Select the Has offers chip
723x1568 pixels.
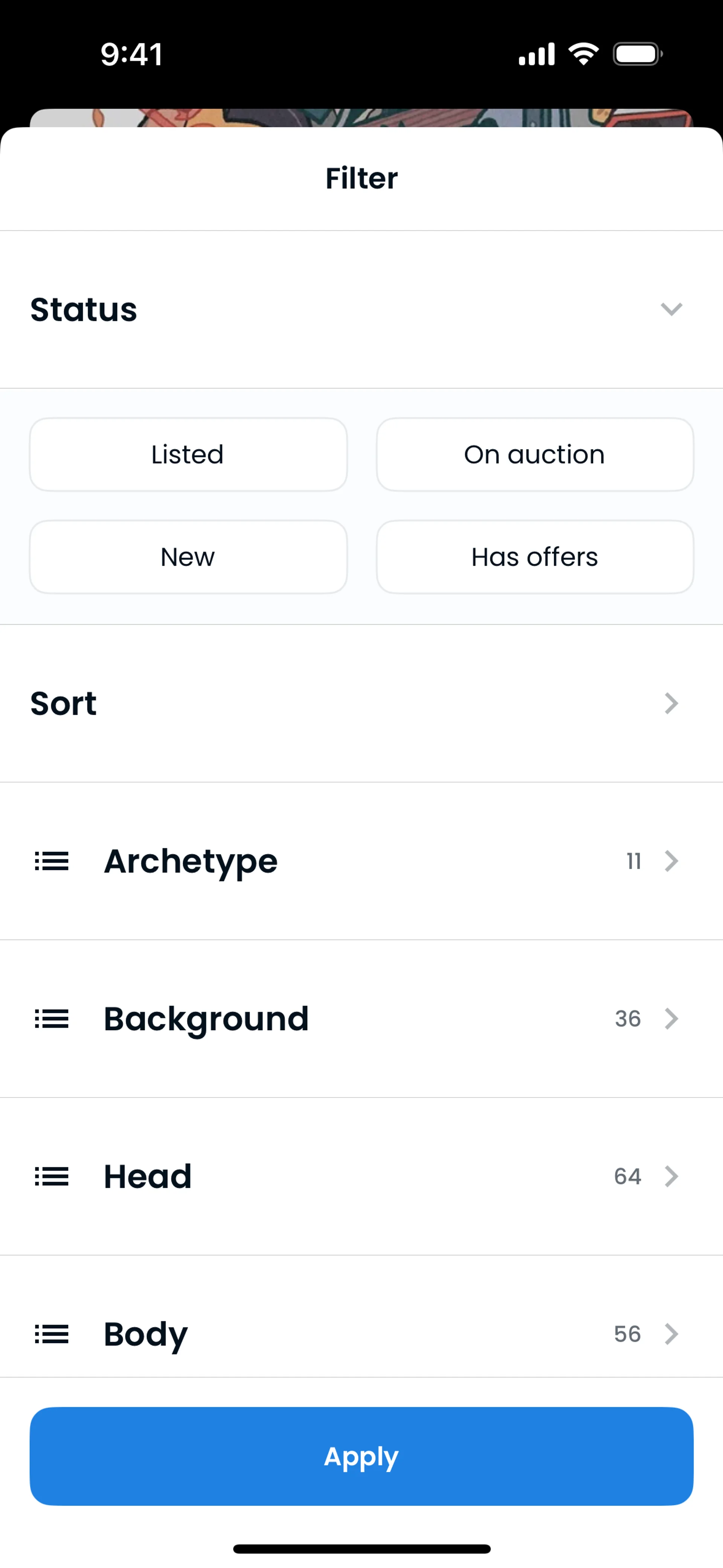(534, 557)
